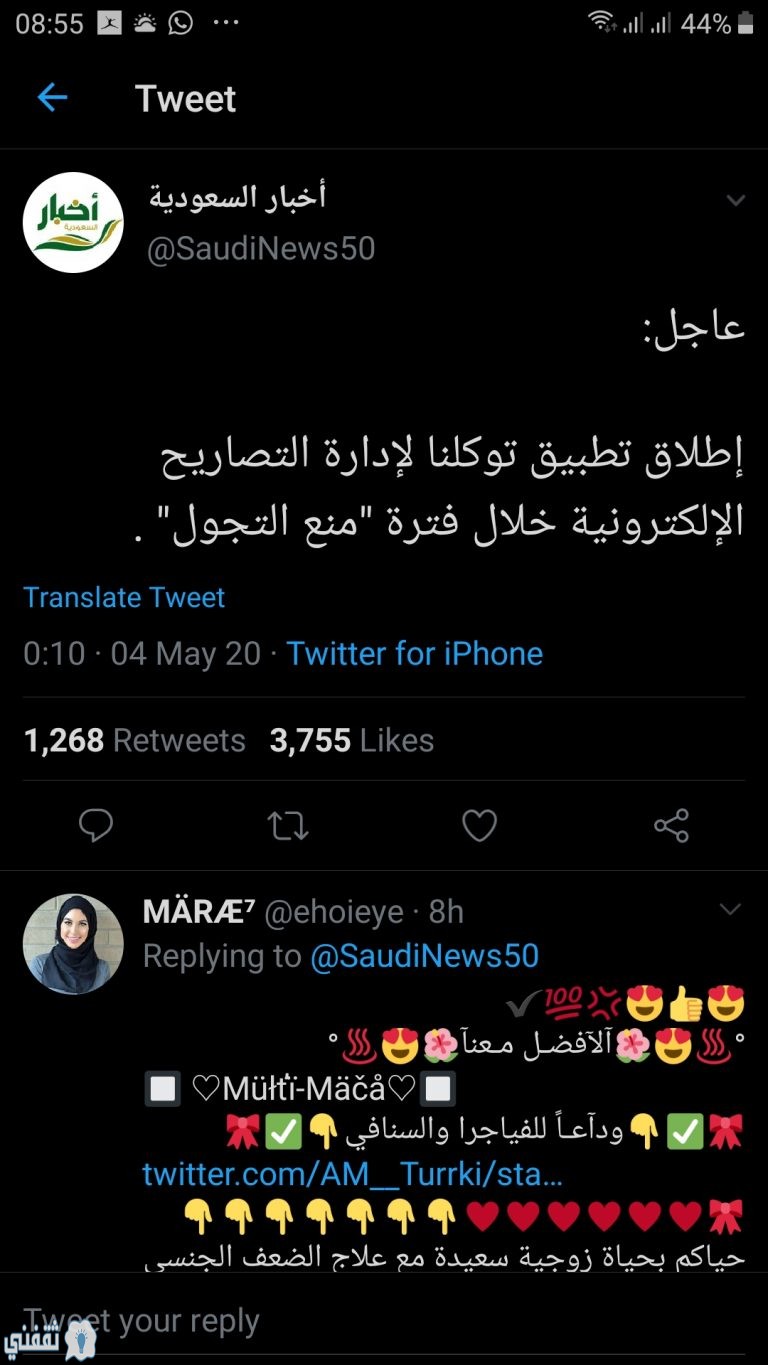The image size is (768, 1365).
Task: View the 1,268 Retweets list
Action: 134,740
